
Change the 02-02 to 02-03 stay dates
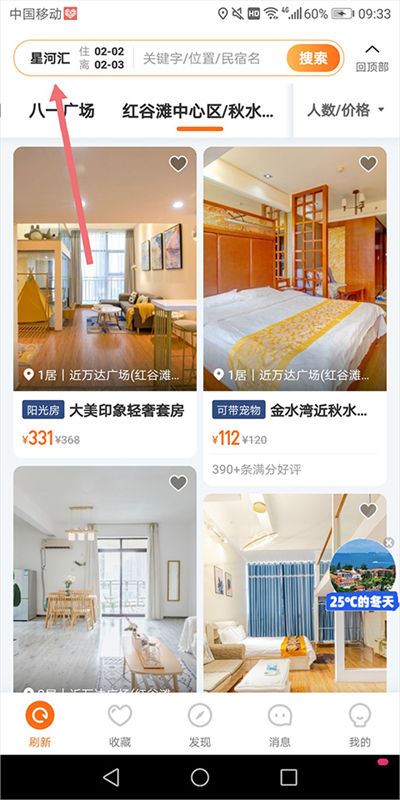[102, 58]
